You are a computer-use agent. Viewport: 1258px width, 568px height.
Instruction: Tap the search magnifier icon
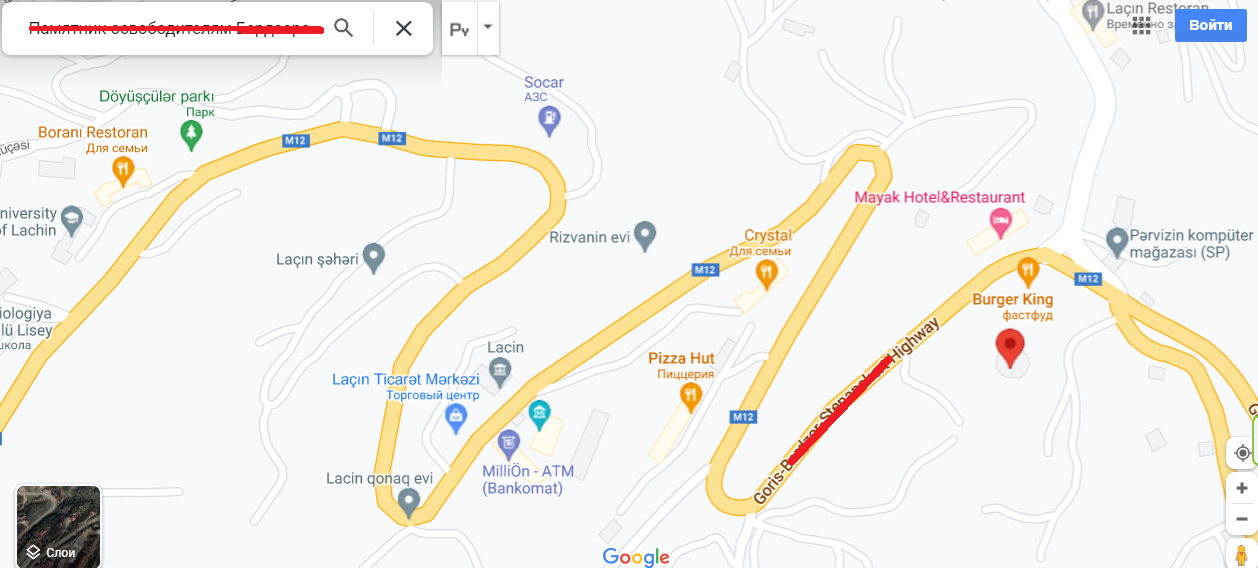coord(343,28)
